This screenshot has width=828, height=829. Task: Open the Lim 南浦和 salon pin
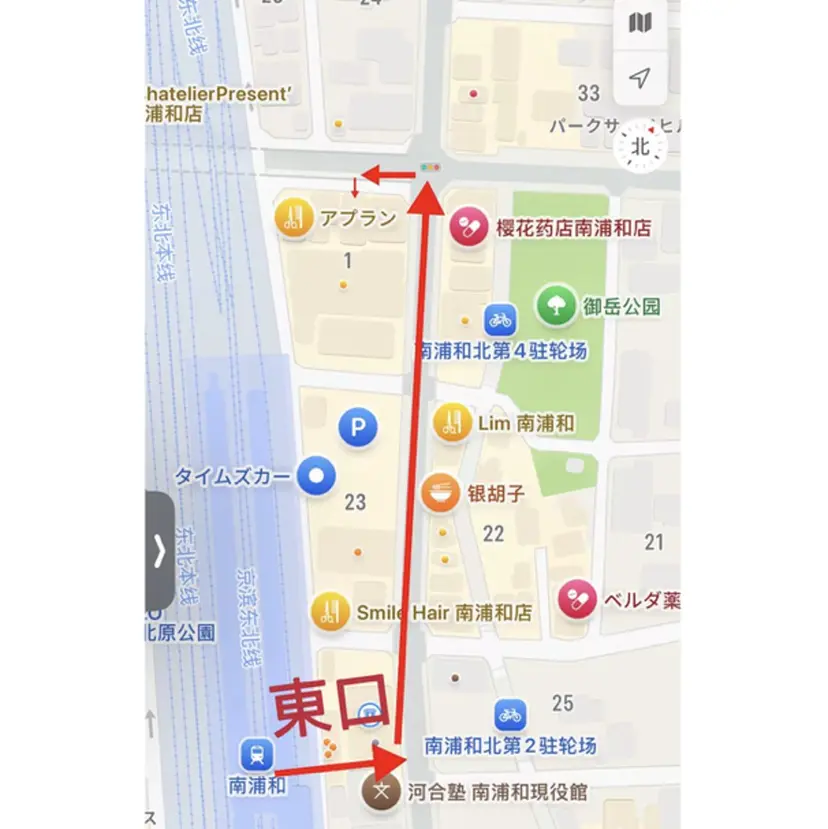coord(452,422)
